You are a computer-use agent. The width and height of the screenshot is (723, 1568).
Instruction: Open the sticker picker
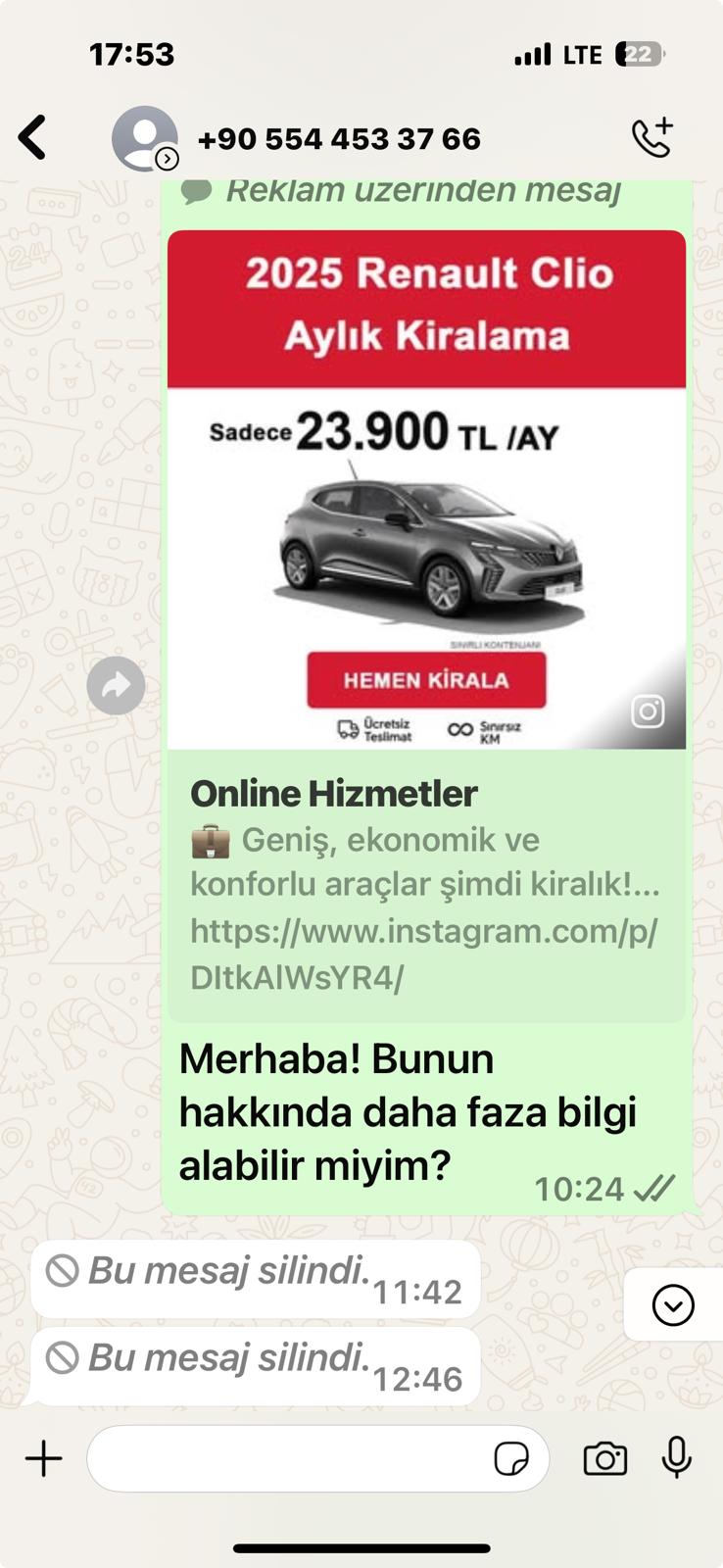click(x=511, y=1458)
